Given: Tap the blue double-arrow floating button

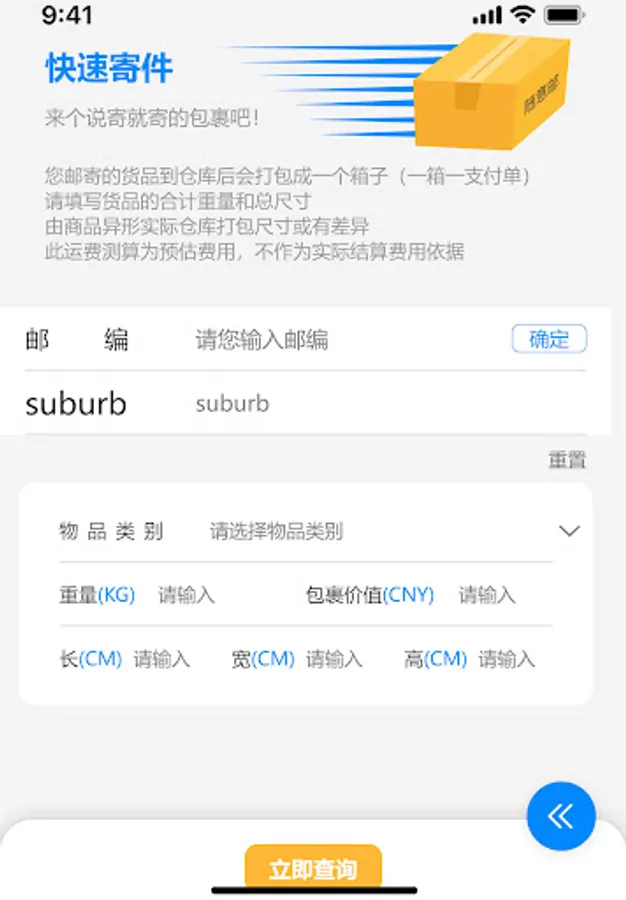Looking at the screenshot, I should click(561, 816).
